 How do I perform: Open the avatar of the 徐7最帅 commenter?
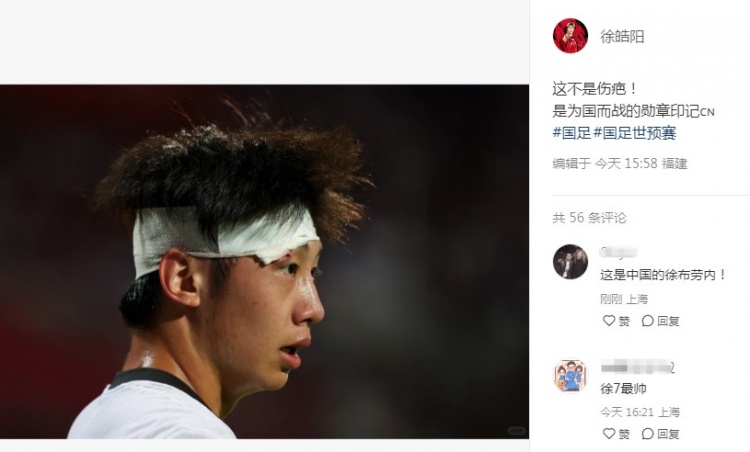click(x=570, y=376)
